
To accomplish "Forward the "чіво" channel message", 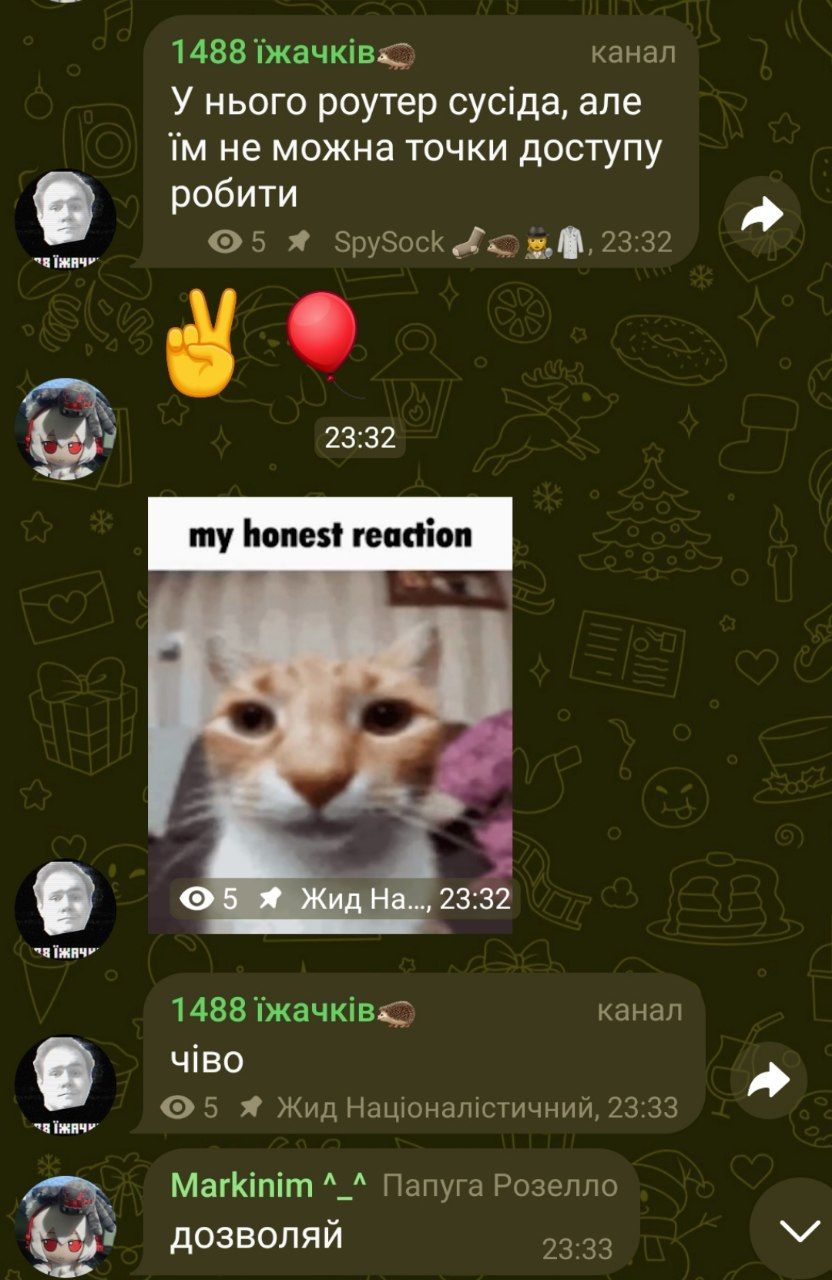I will (x=768, y=1079).
